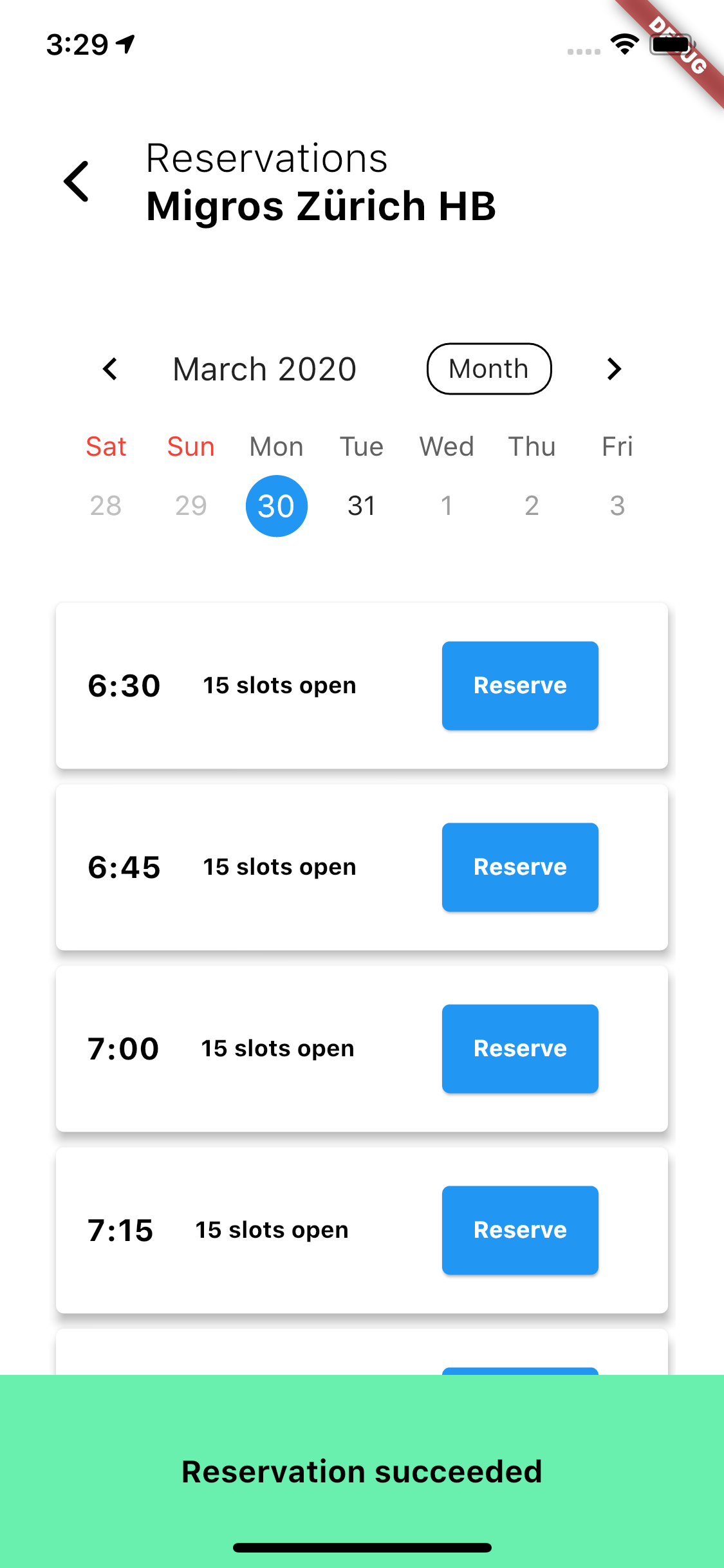Reserve the 6:45 time slot
This screenshot has width=724, height=1568.
[520, 867]
